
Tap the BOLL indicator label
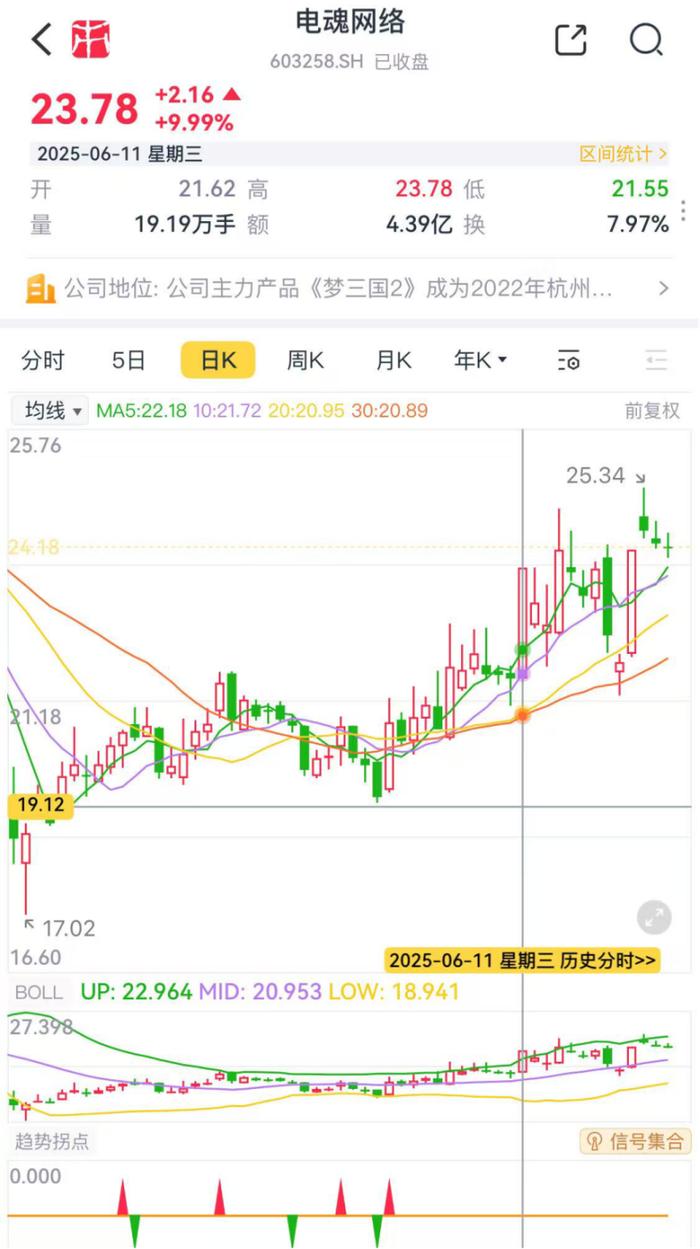tap(39, 992)
